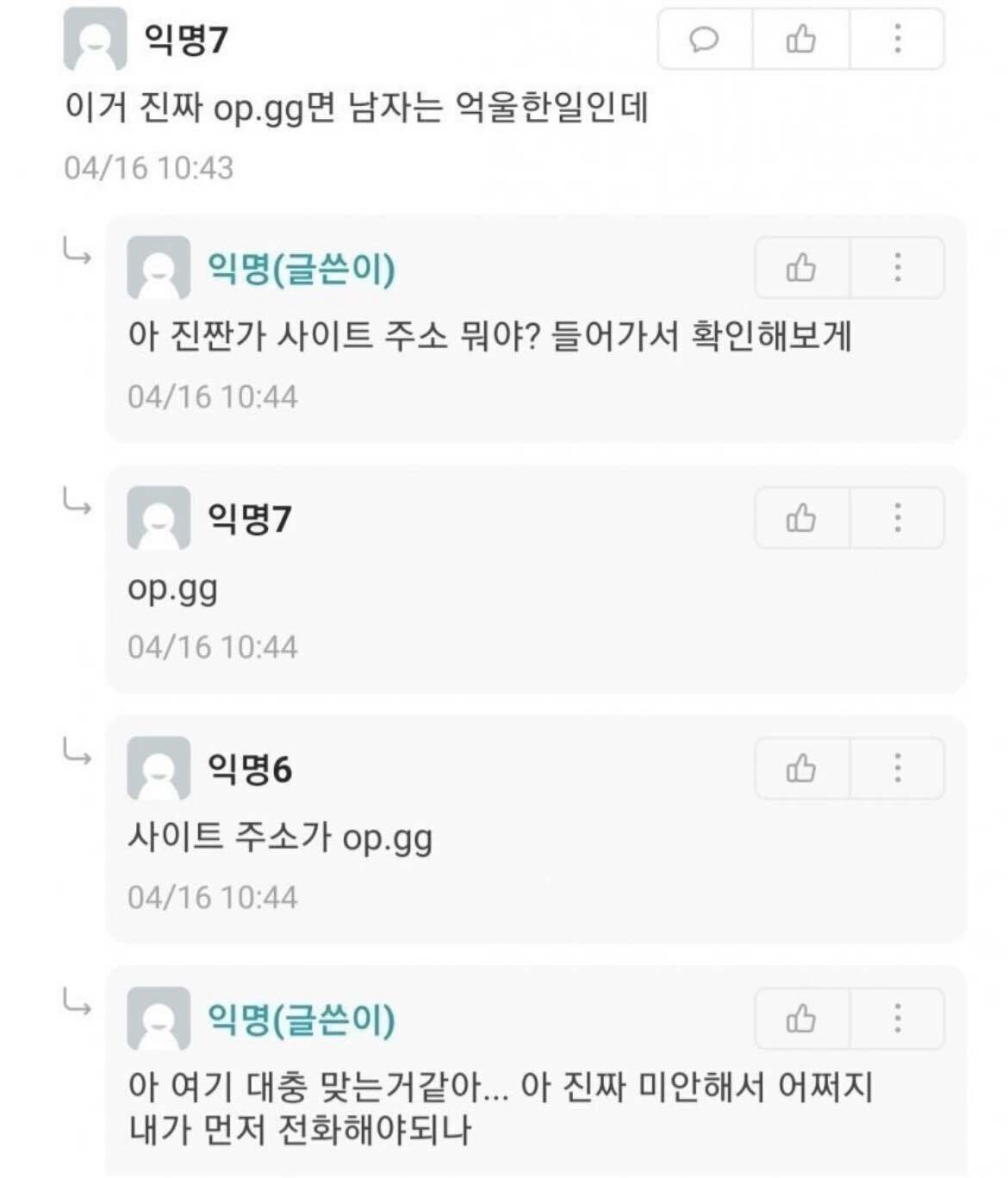Open more options on the '사이트 주소 뭐야?' reply

click(x=897, y=268)
